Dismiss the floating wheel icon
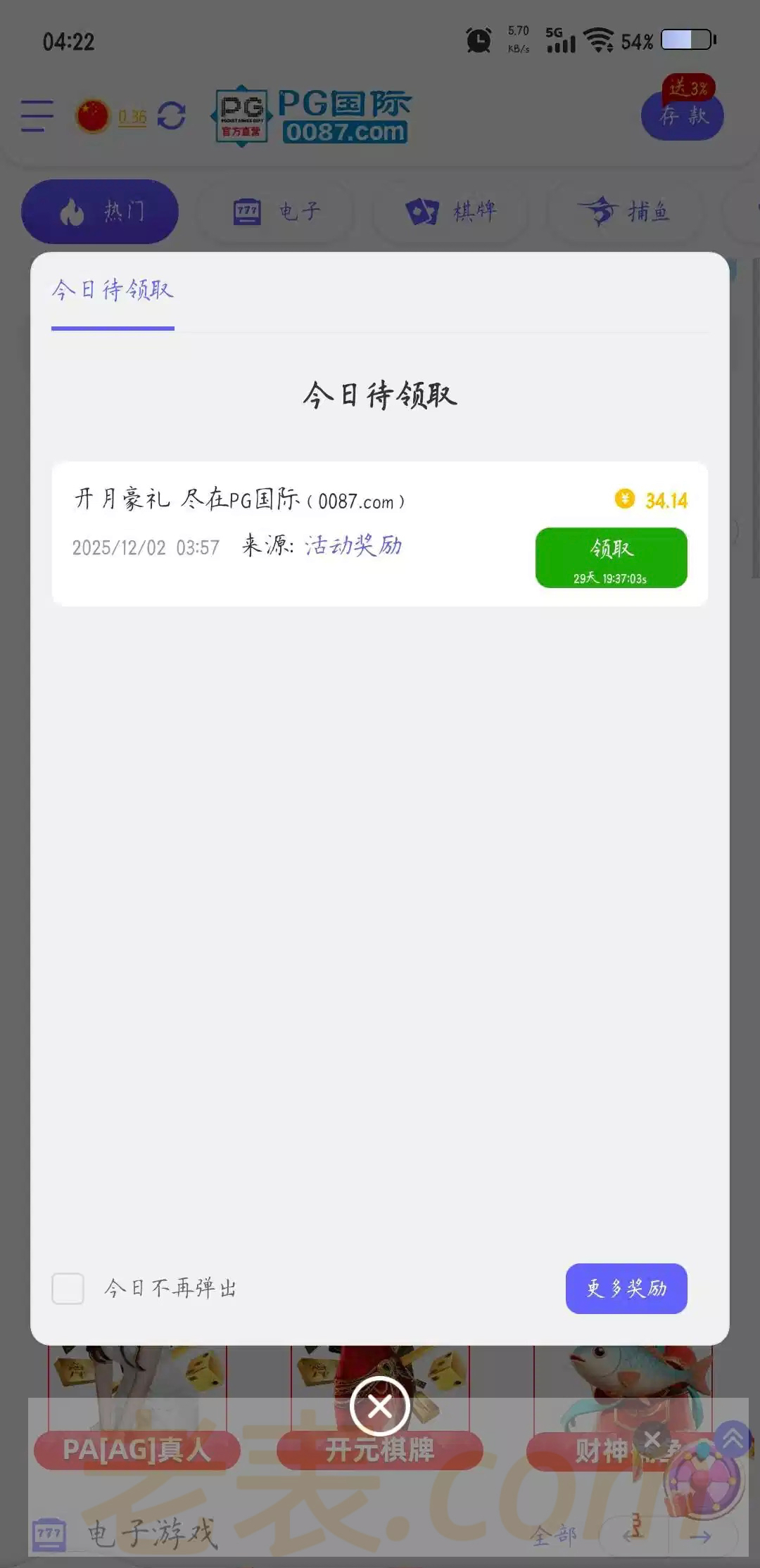The height and width of the screenshot is (1568, 760). point(652,1440)
